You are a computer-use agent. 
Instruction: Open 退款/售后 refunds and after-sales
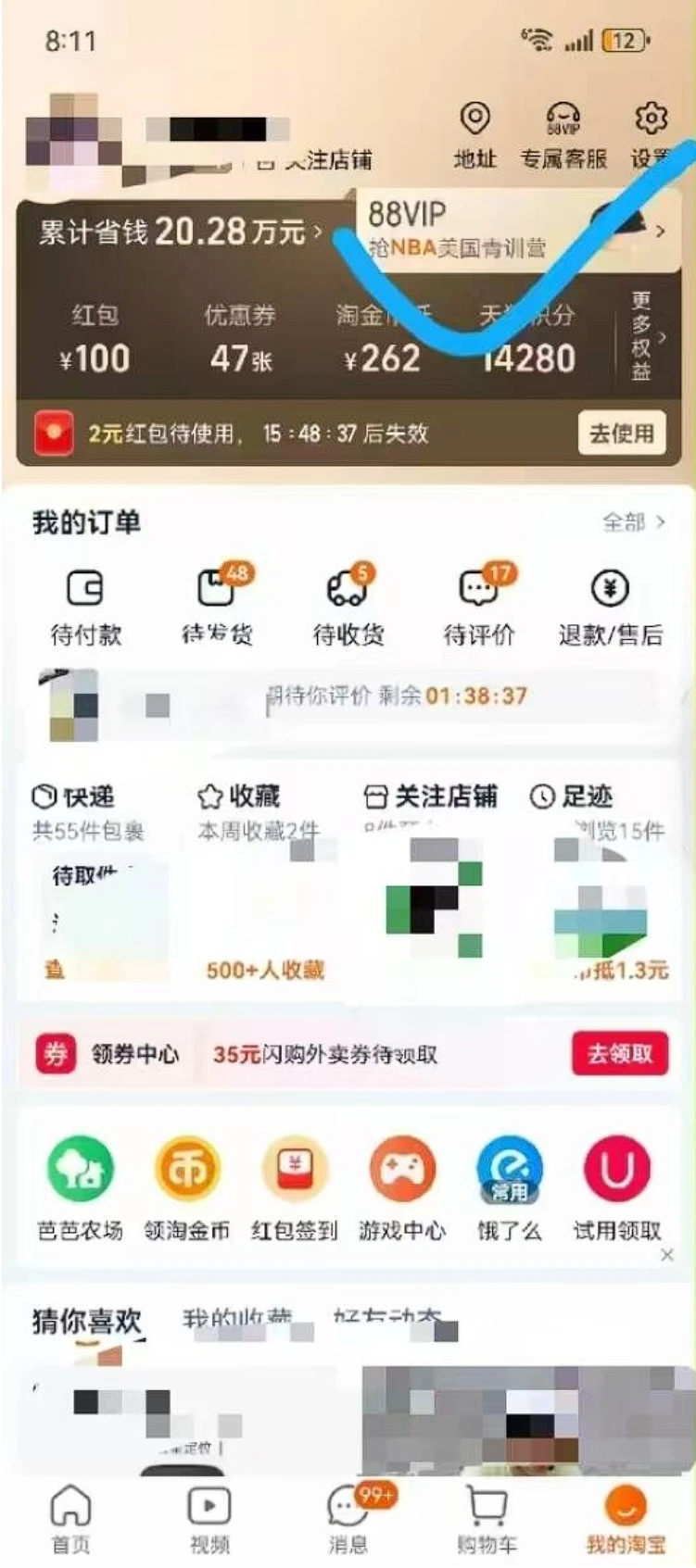[x=610, y=605]
